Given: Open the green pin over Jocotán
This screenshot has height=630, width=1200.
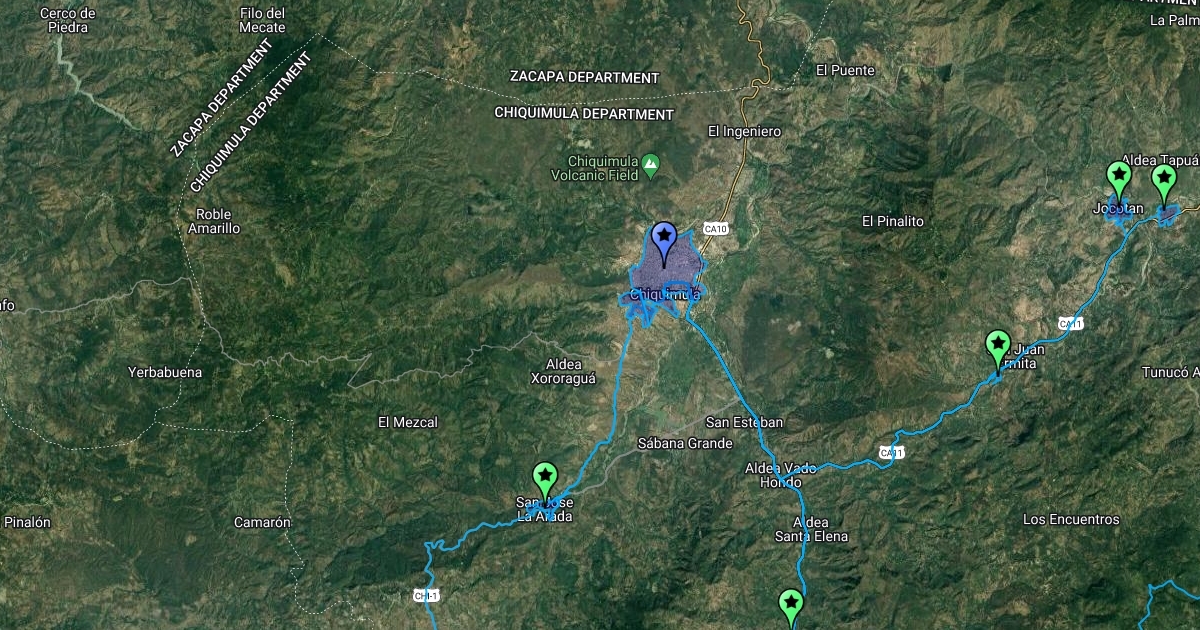Looking at the screenshot, I should [1119, 178].
